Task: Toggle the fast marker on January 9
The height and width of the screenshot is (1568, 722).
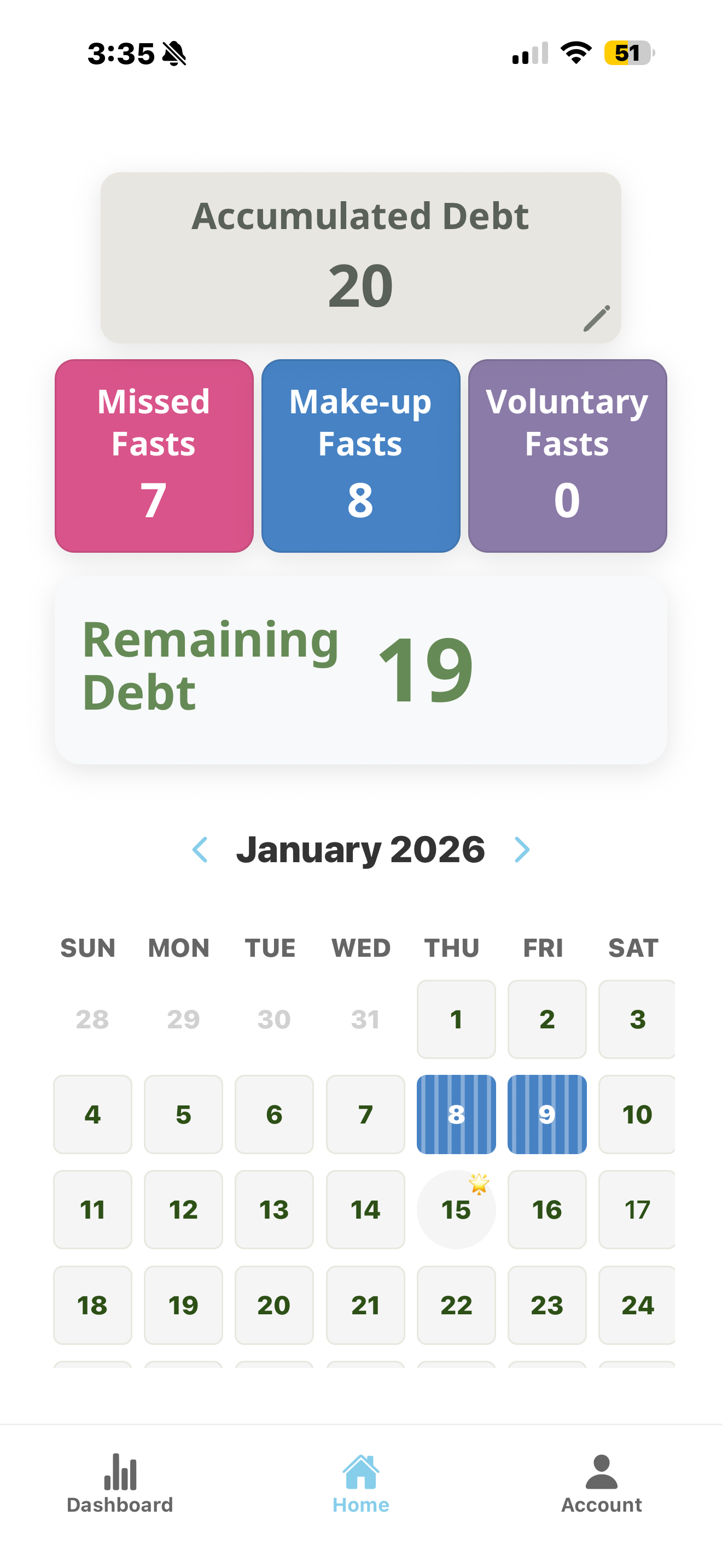Action: 546,1115
